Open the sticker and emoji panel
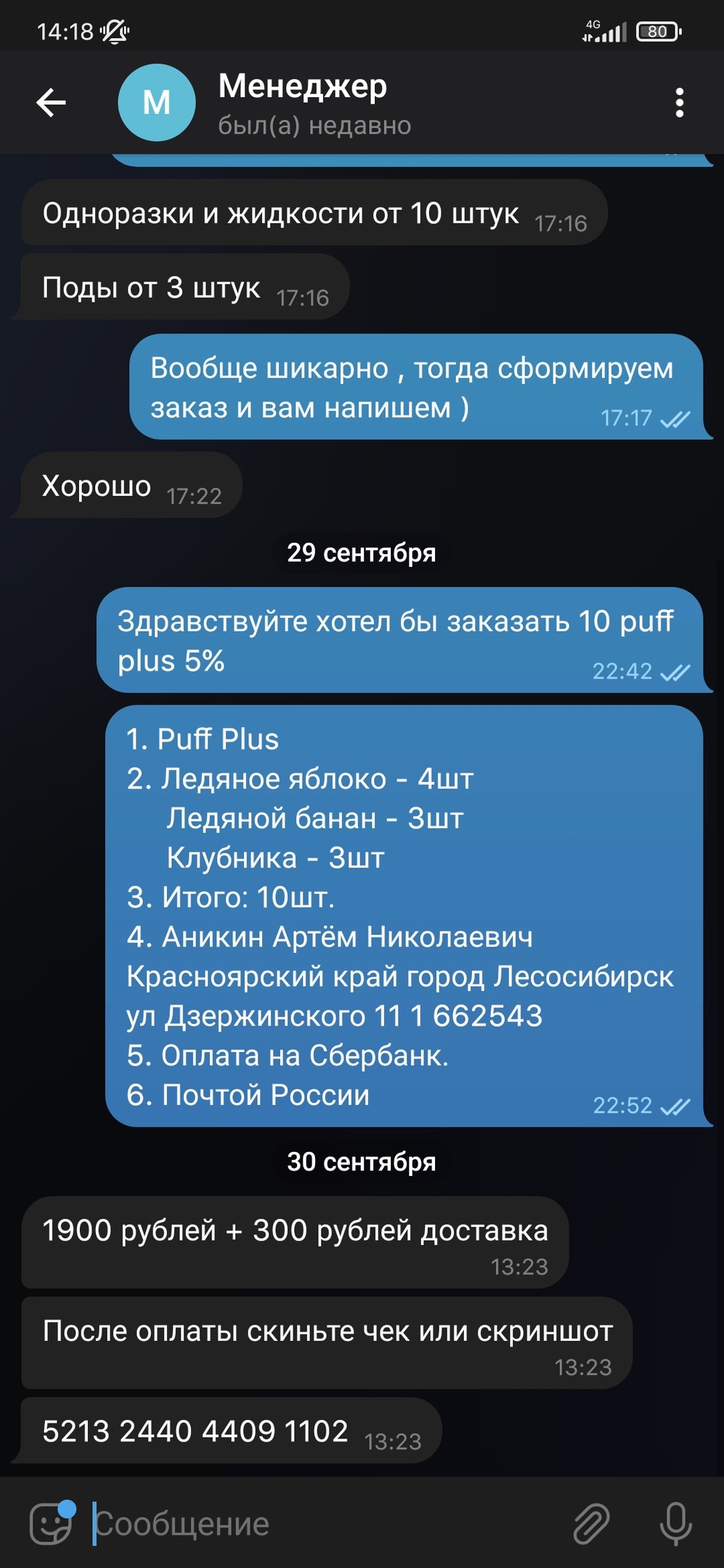The width and height of the screenshot is (724, 1568). point(52,1522)
